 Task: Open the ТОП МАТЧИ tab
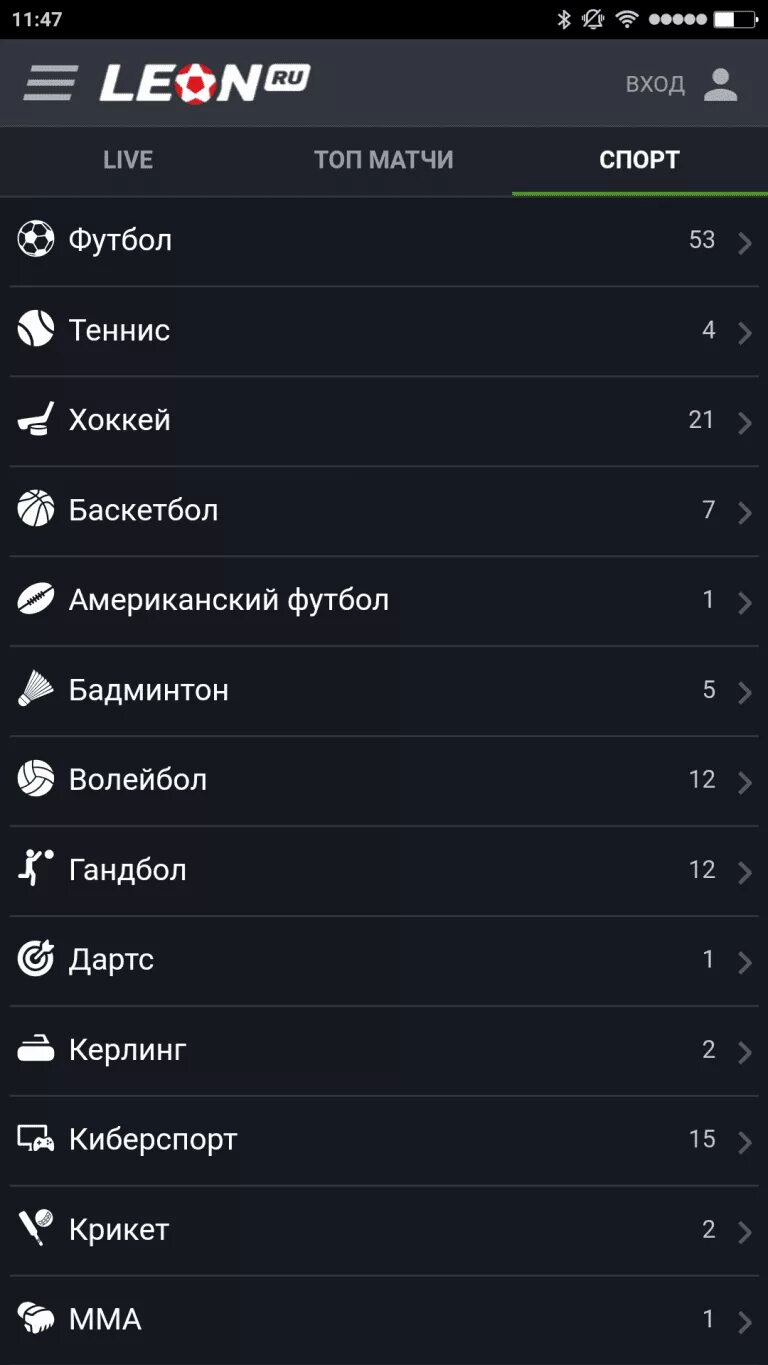[x=384, y=160]
